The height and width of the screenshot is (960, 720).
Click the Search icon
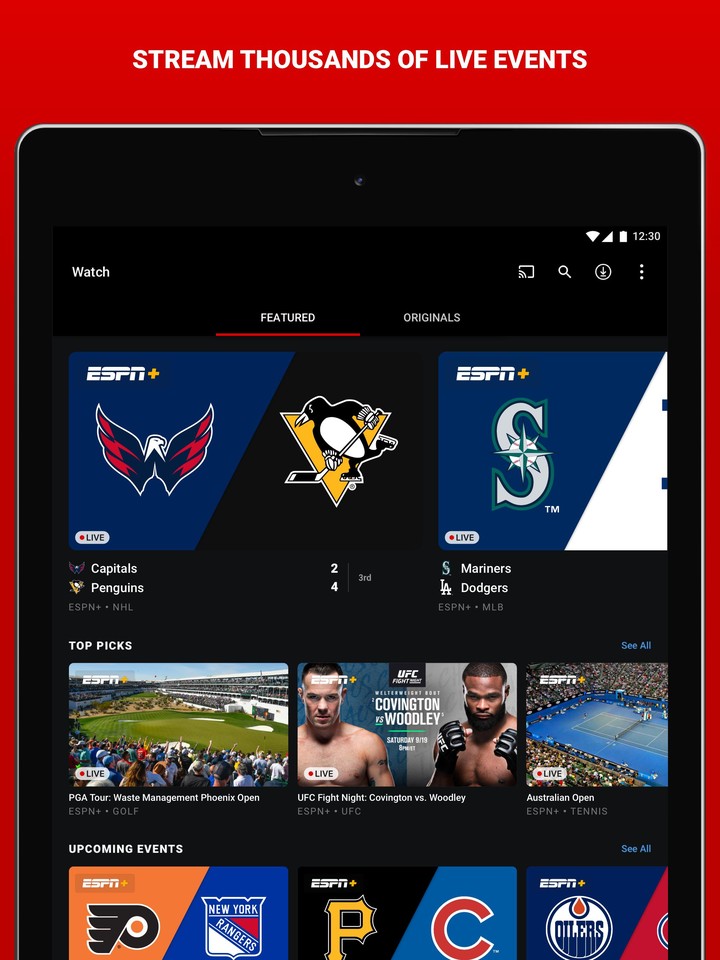565,271
